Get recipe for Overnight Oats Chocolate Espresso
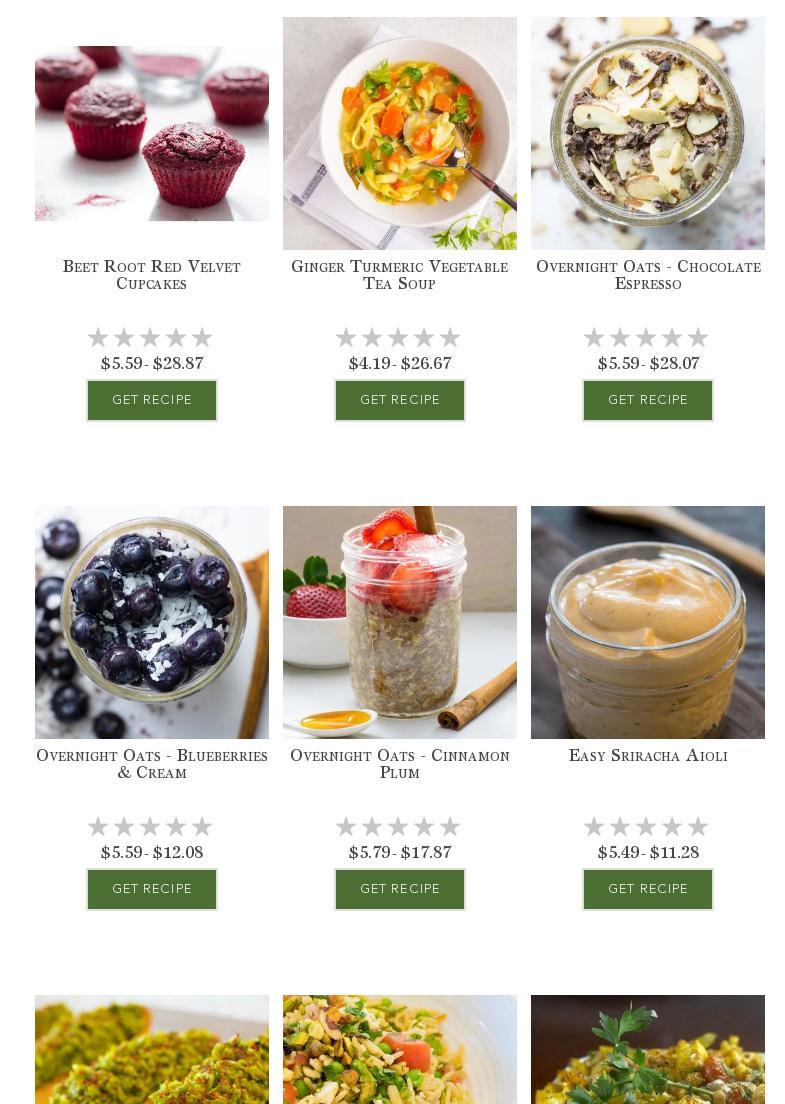 click(x=648, y=400)
